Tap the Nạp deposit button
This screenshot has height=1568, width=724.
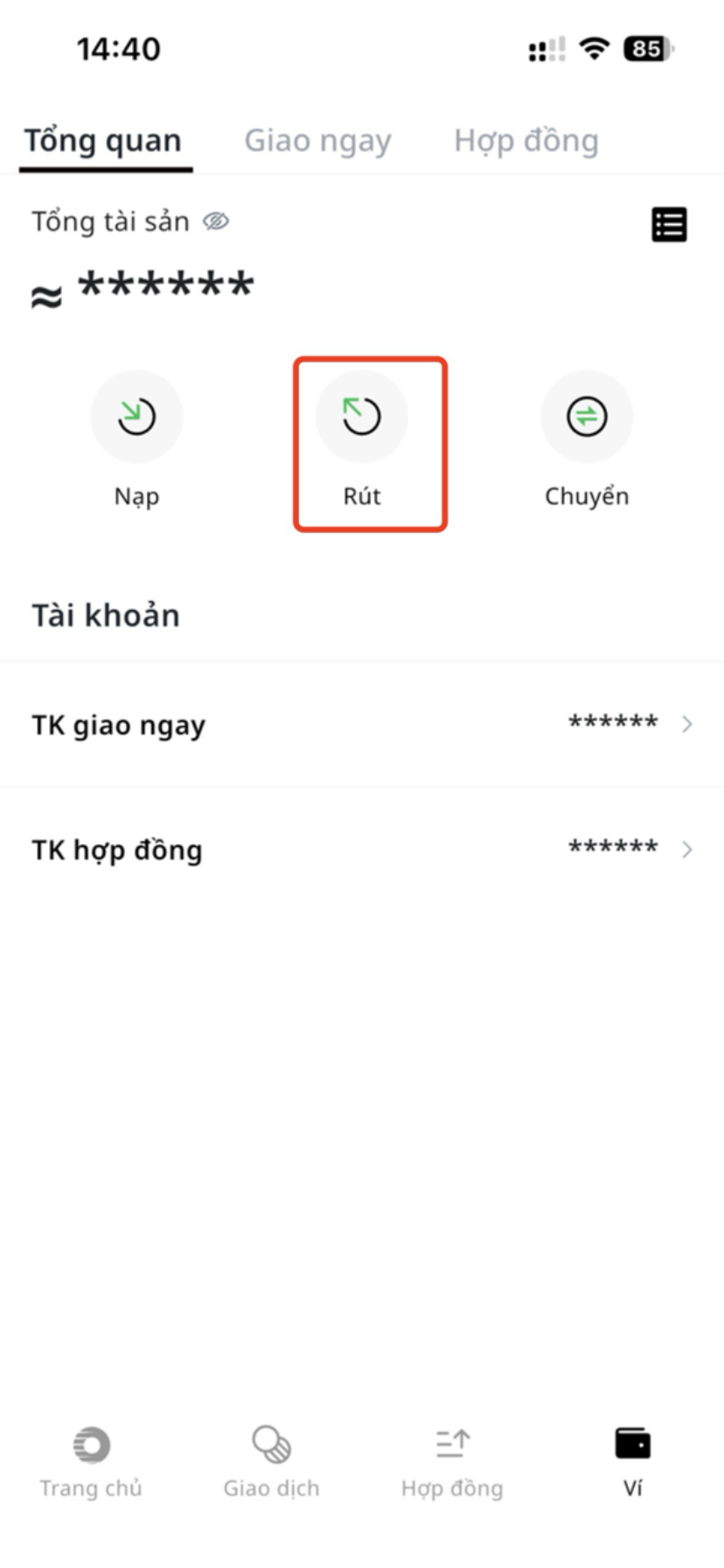pyautogui.click(x=137, y=417)
